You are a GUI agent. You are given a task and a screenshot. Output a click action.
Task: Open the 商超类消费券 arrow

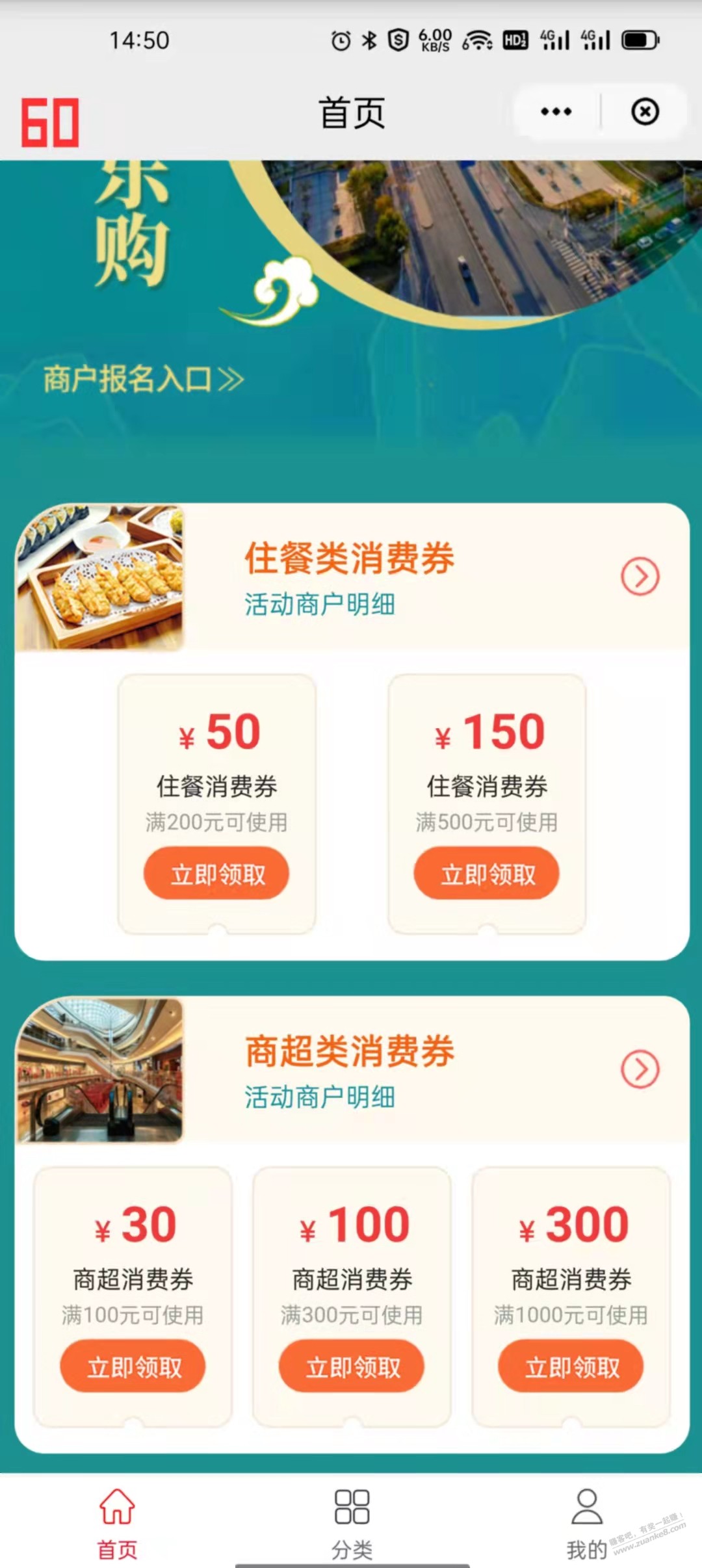640,1069
